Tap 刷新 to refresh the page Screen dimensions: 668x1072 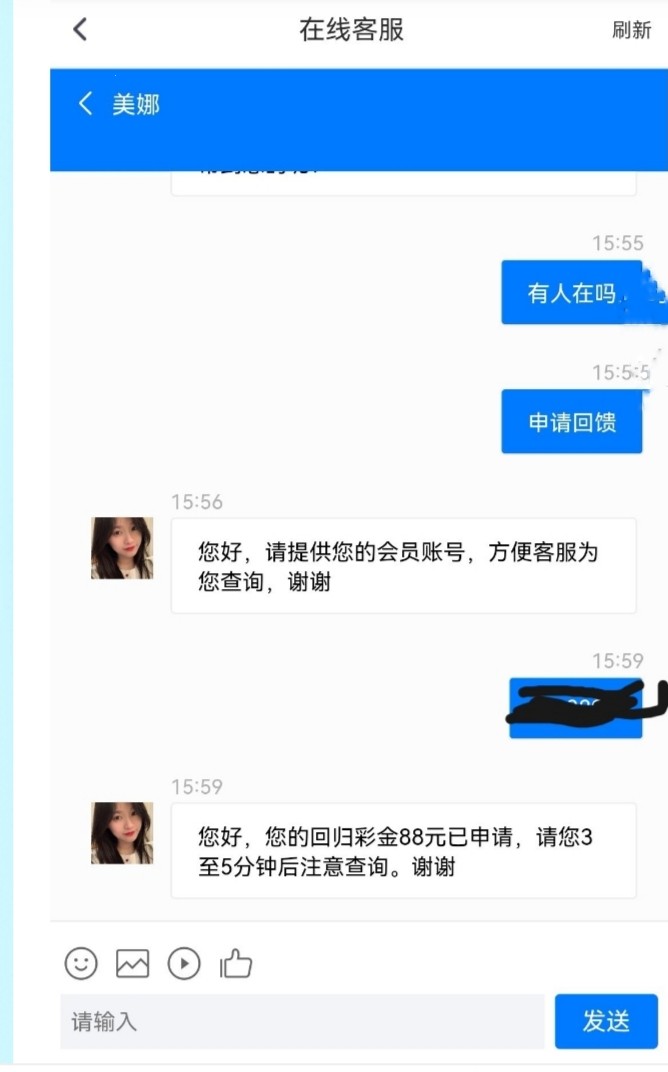pos(631,30)
